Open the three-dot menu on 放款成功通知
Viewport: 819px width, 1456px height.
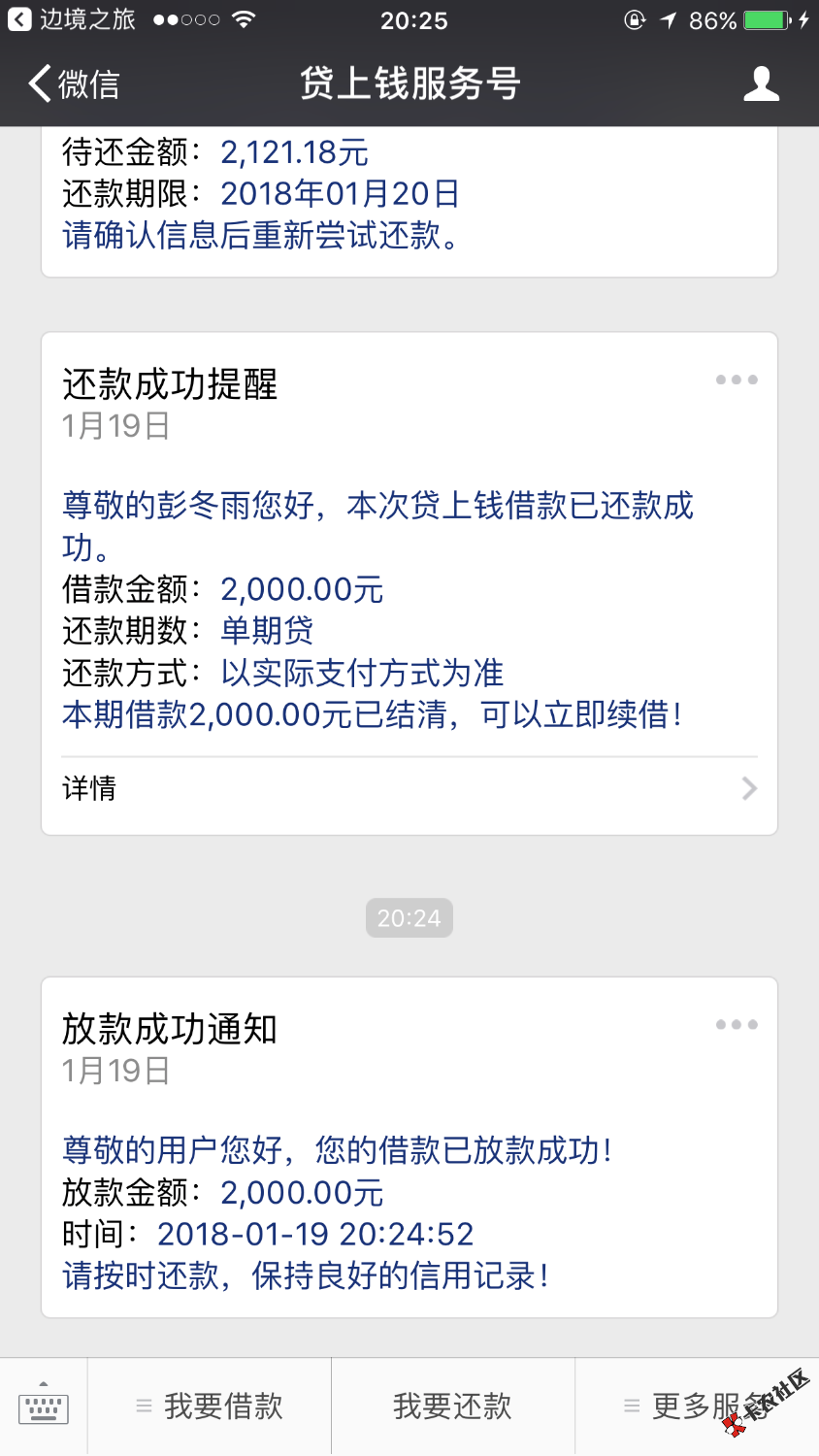737,1024
